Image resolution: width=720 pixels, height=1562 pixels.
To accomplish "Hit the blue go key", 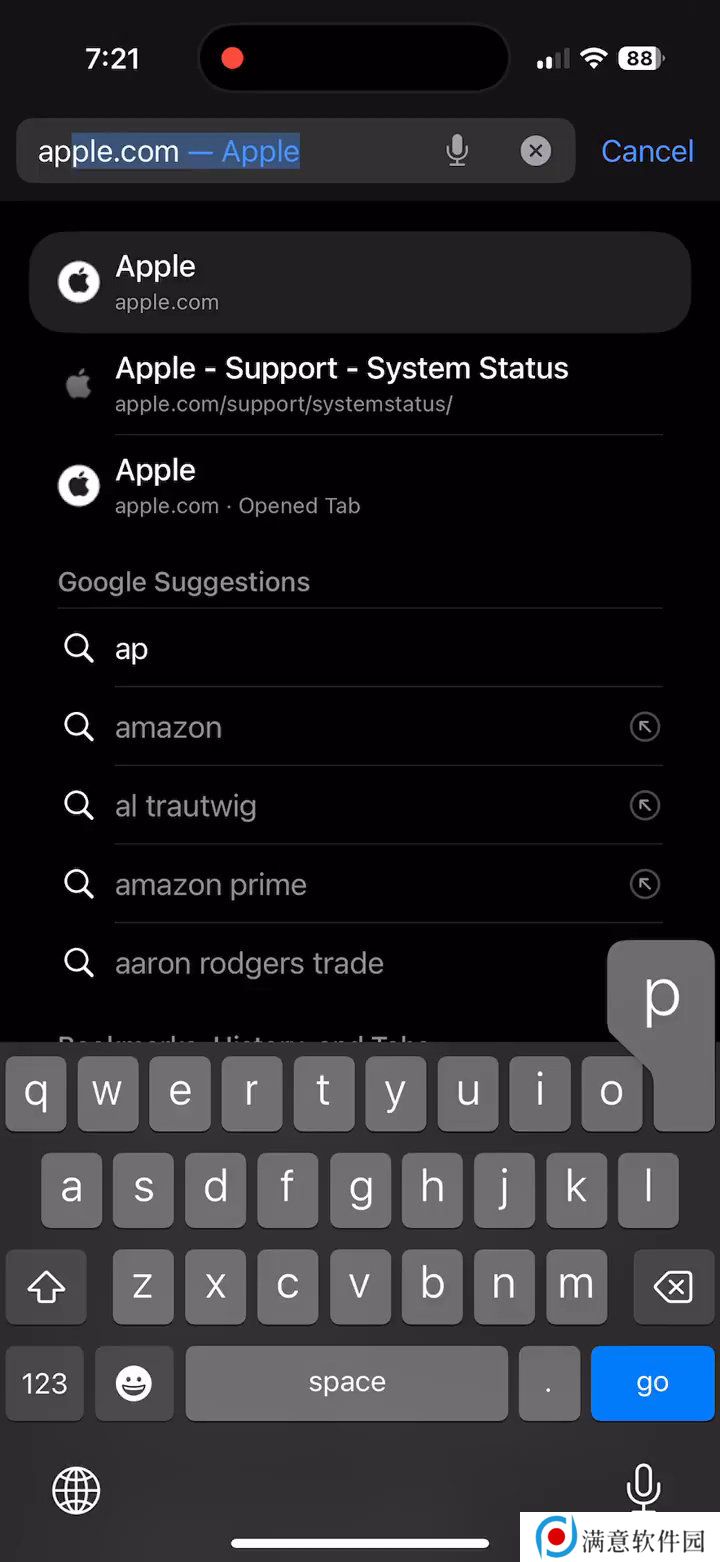I will click(652, 1383).
